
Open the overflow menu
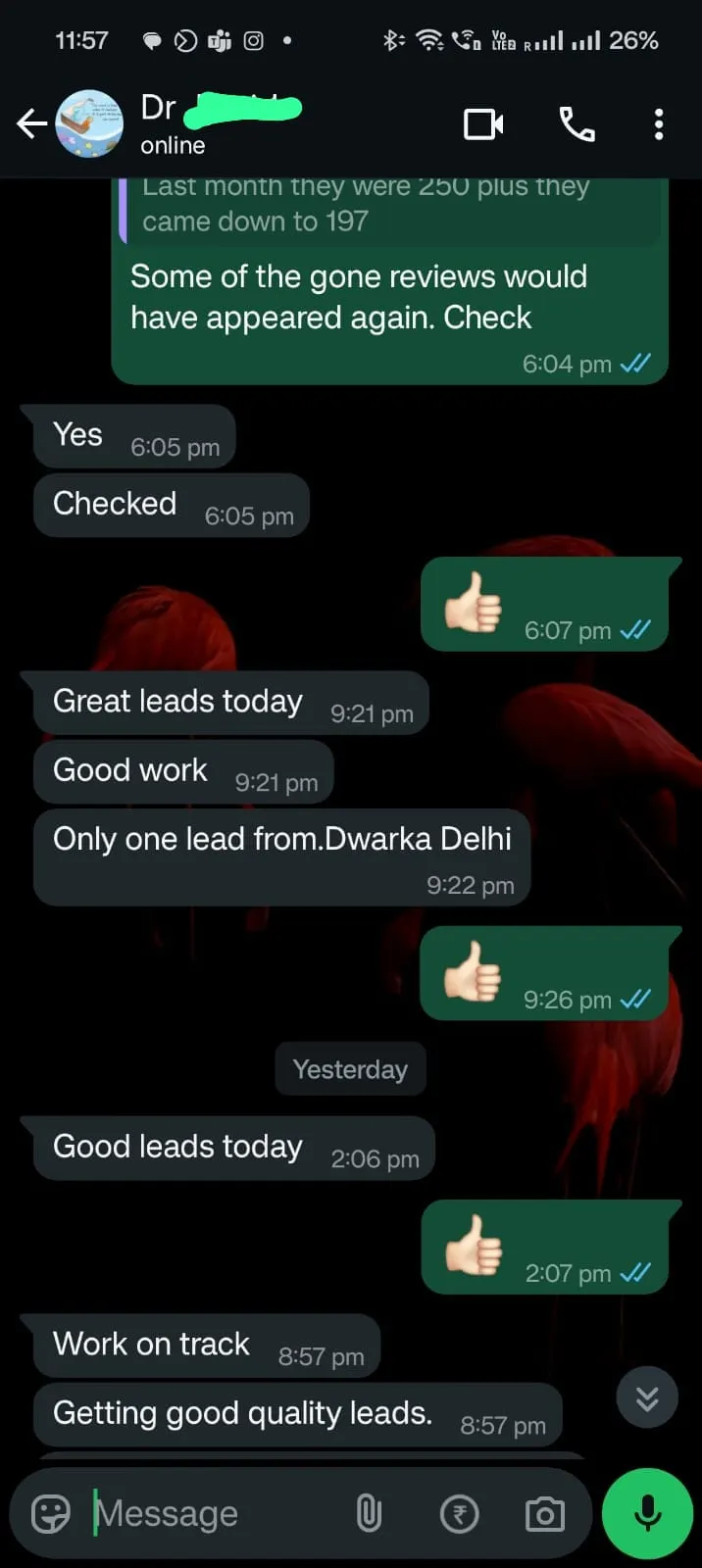(658, 124)
